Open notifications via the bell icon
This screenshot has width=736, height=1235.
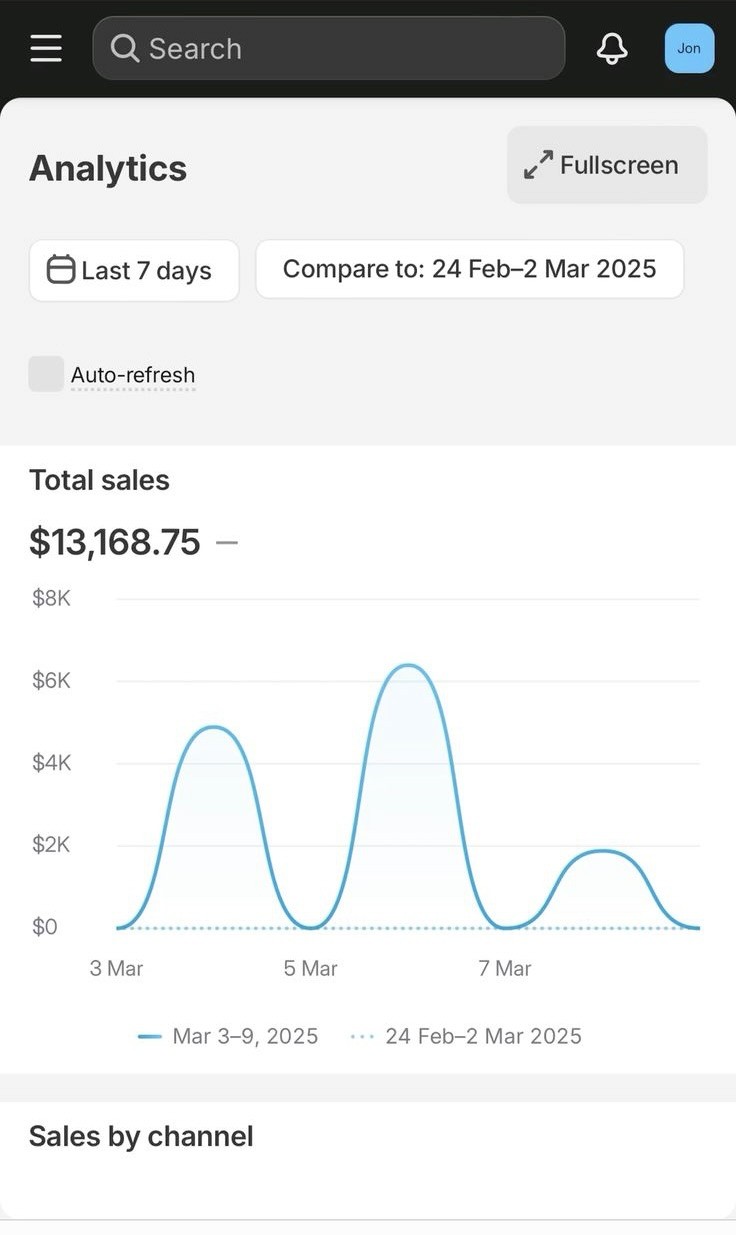click(x=612, y=48)
